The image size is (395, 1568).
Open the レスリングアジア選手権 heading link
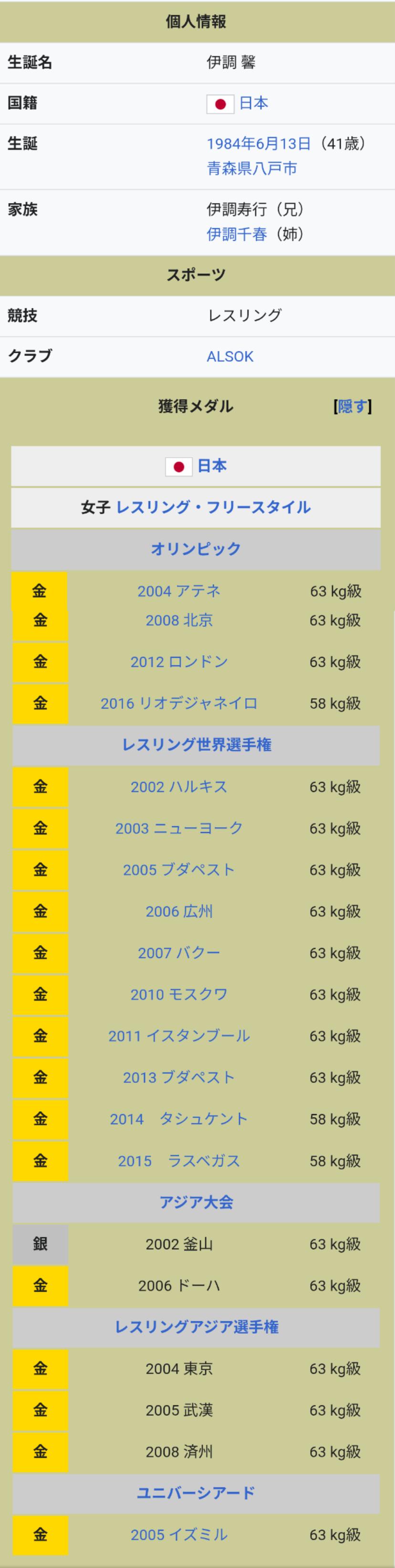point(196,1327)
